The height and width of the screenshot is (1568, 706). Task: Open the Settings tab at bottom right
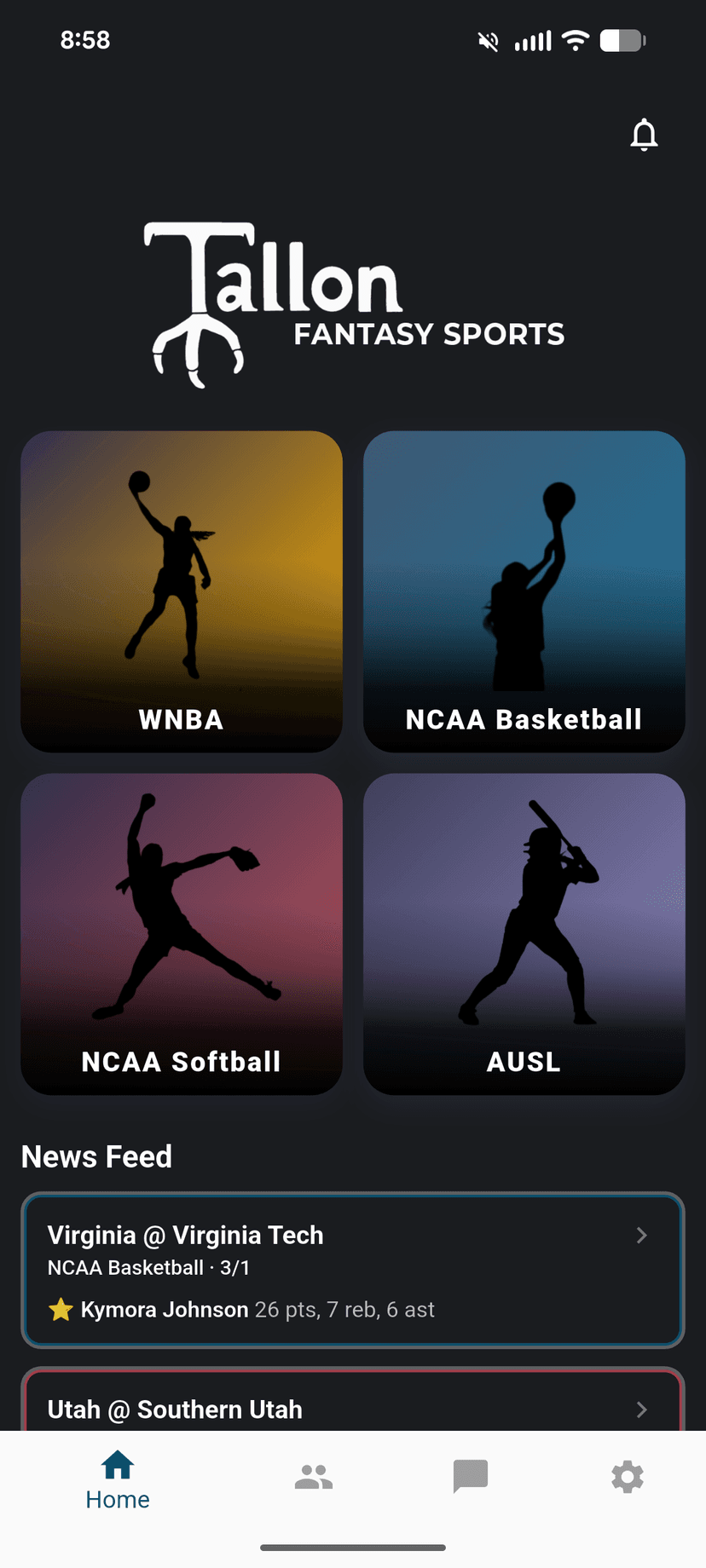click(627, 1477)
